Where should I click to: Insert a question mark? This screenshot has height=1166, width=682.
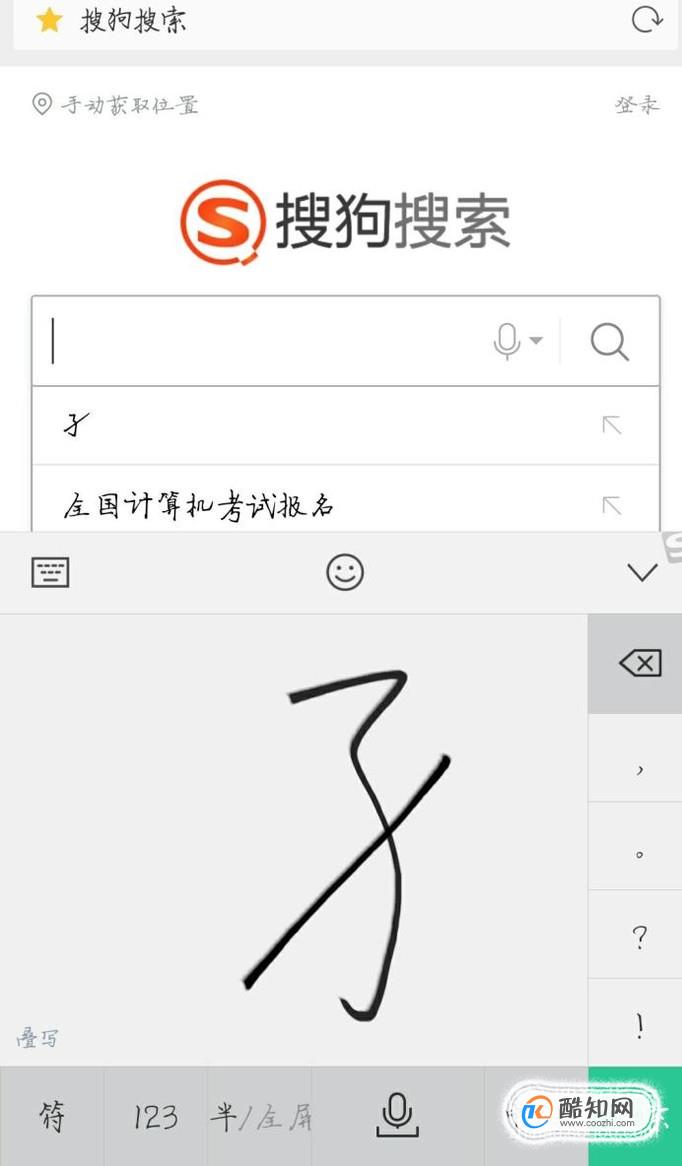coord(639,937)
